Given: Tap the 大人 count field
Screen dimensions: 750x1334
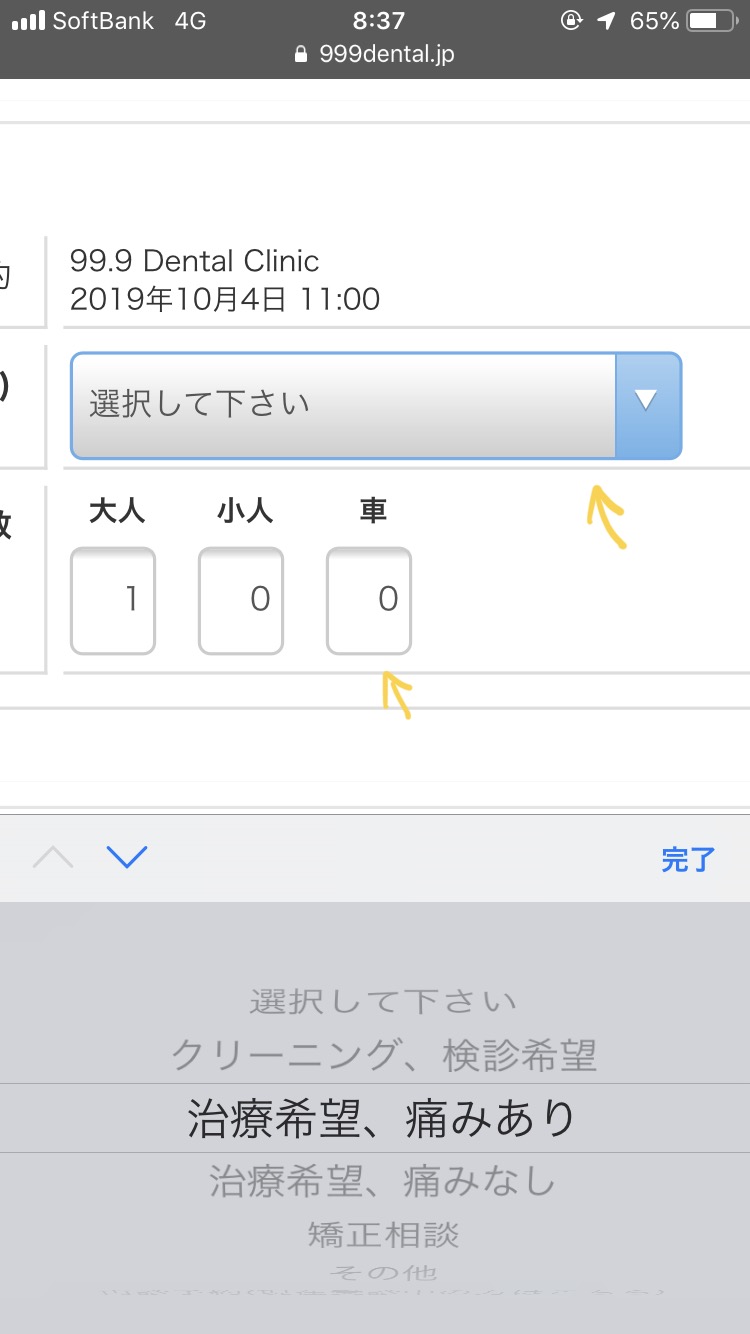Looking at the screenshot, I should [x=113, y=600].
